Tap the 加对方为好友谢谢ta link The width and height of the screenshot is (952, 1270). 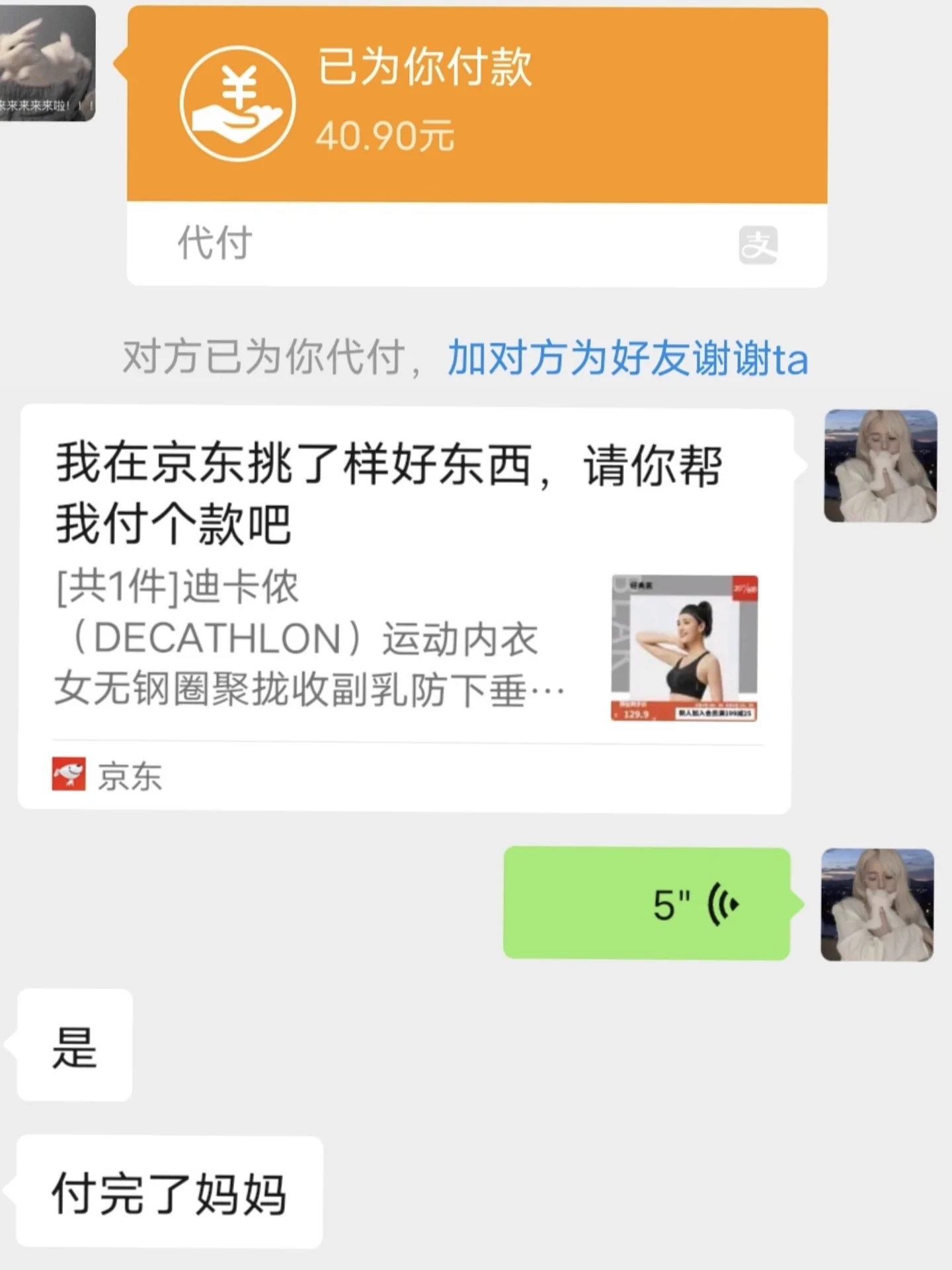627,359
